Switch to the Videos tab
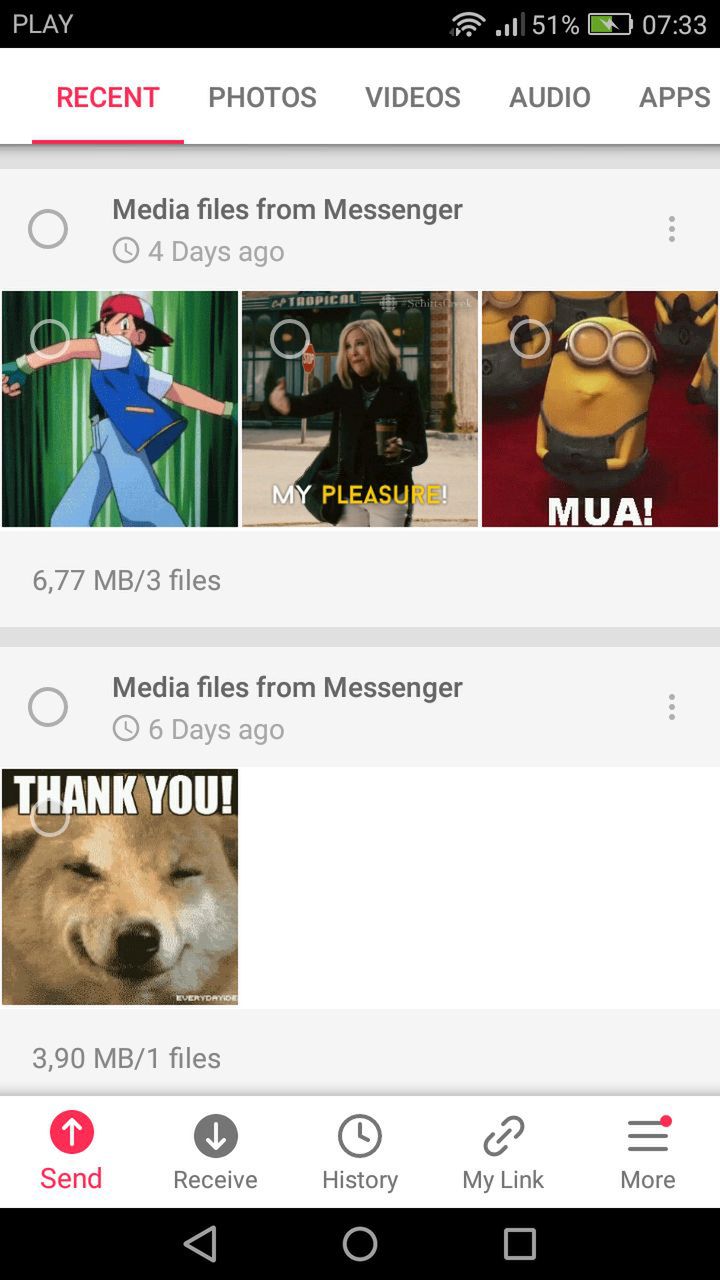 click(x=413, y=97)
